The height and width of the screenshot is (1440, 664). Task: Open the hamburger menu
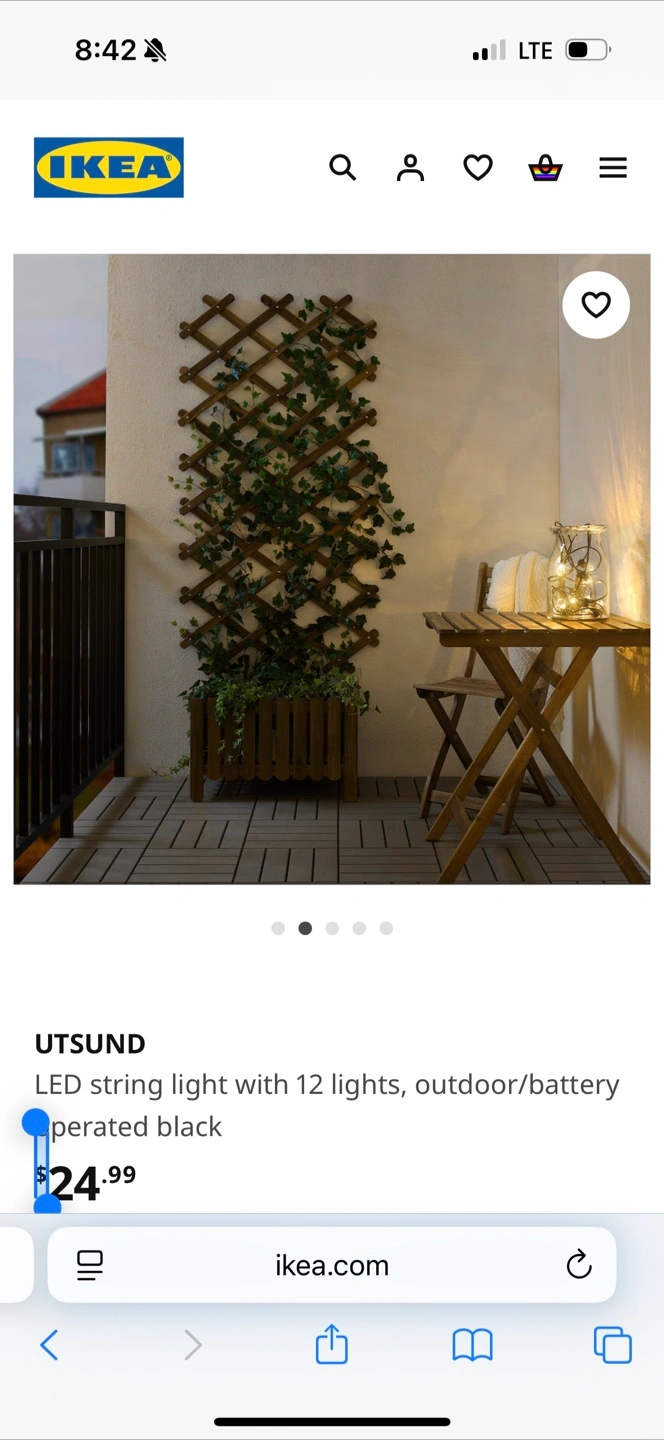pos(613,167)
